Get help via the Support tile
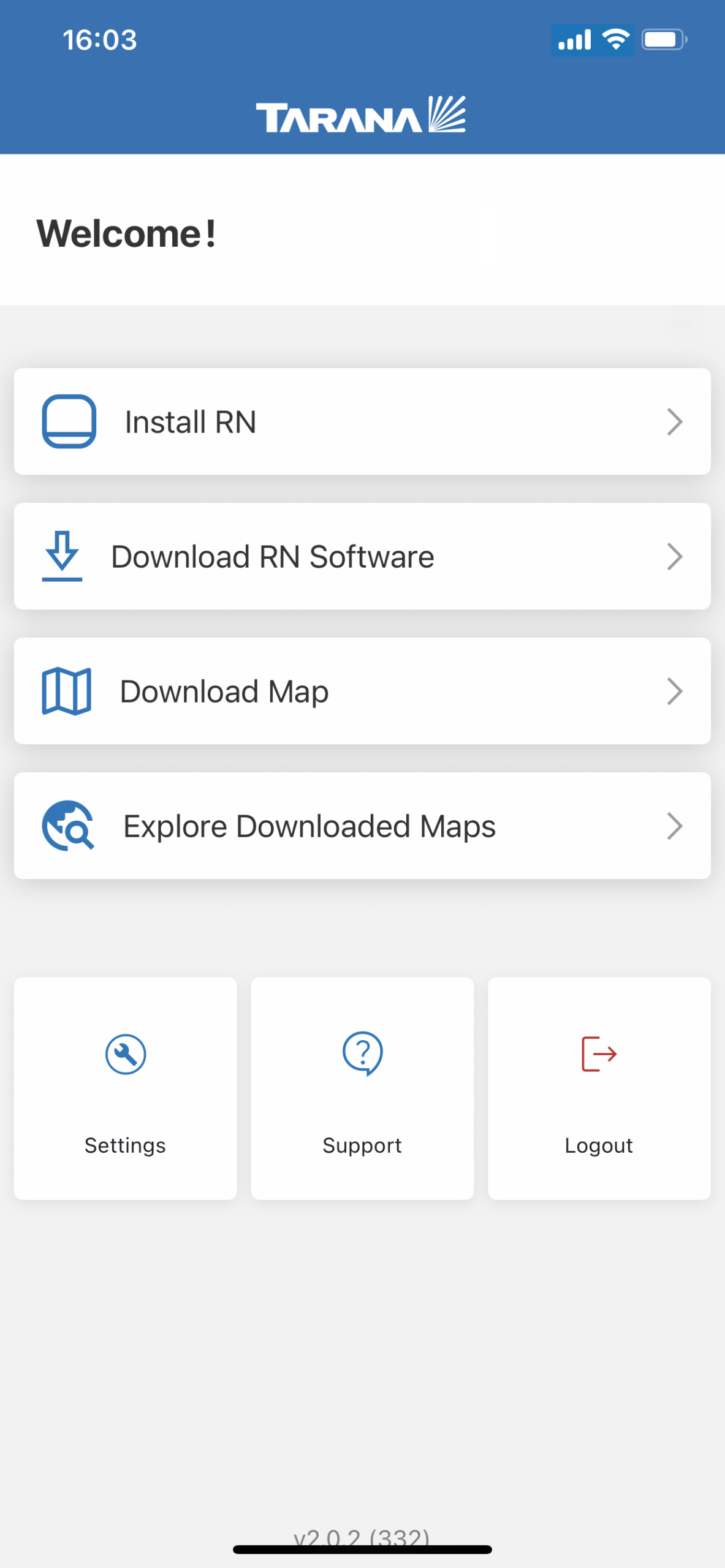This screenshot has height=1568, width=725. [362, 1088]
